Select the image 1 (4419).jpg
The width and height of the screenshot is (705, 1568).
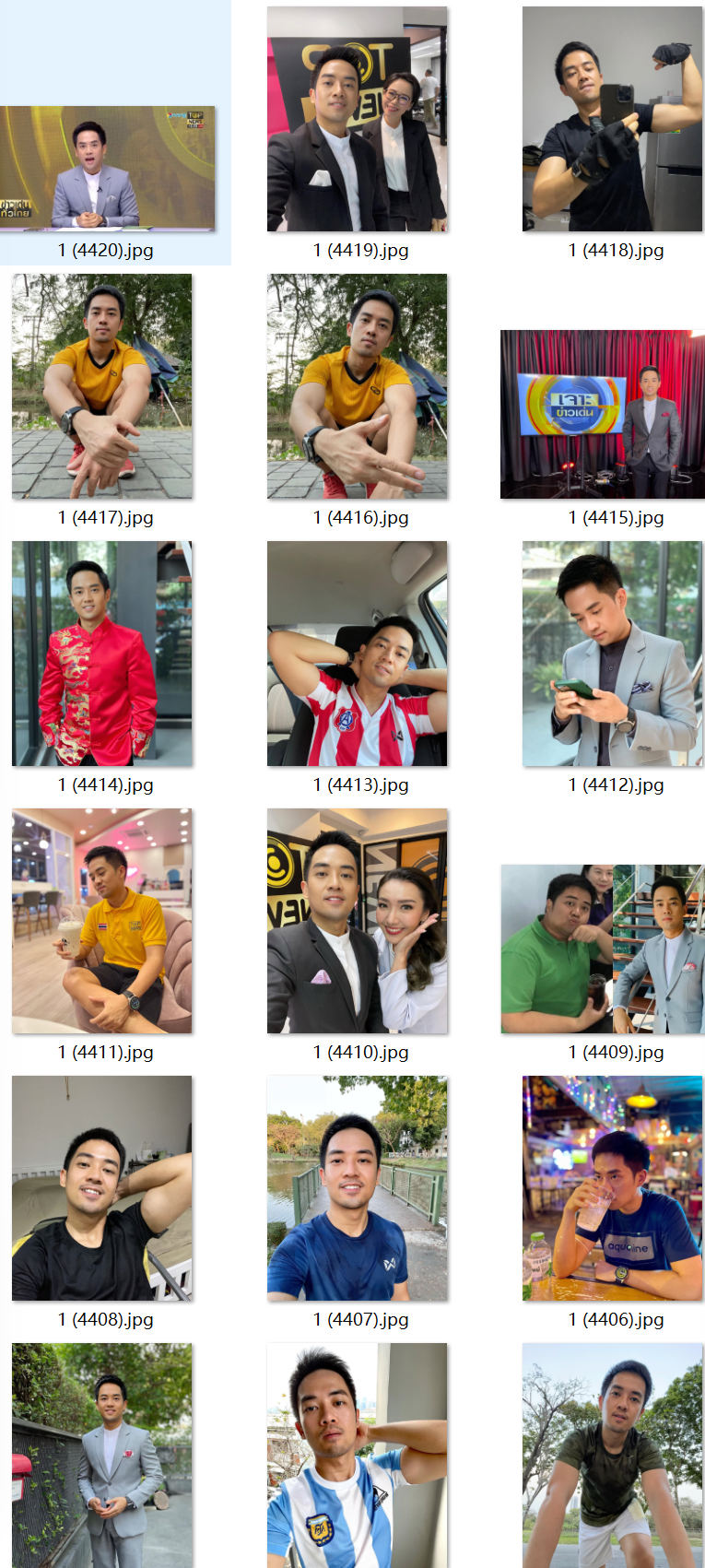tap(358, 120)
